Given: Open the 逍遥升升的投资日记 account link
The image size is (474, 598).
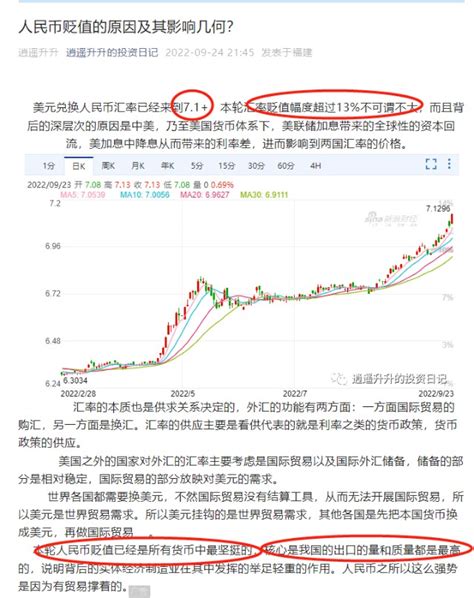Looking at the screenshot, I should point(112,52).
